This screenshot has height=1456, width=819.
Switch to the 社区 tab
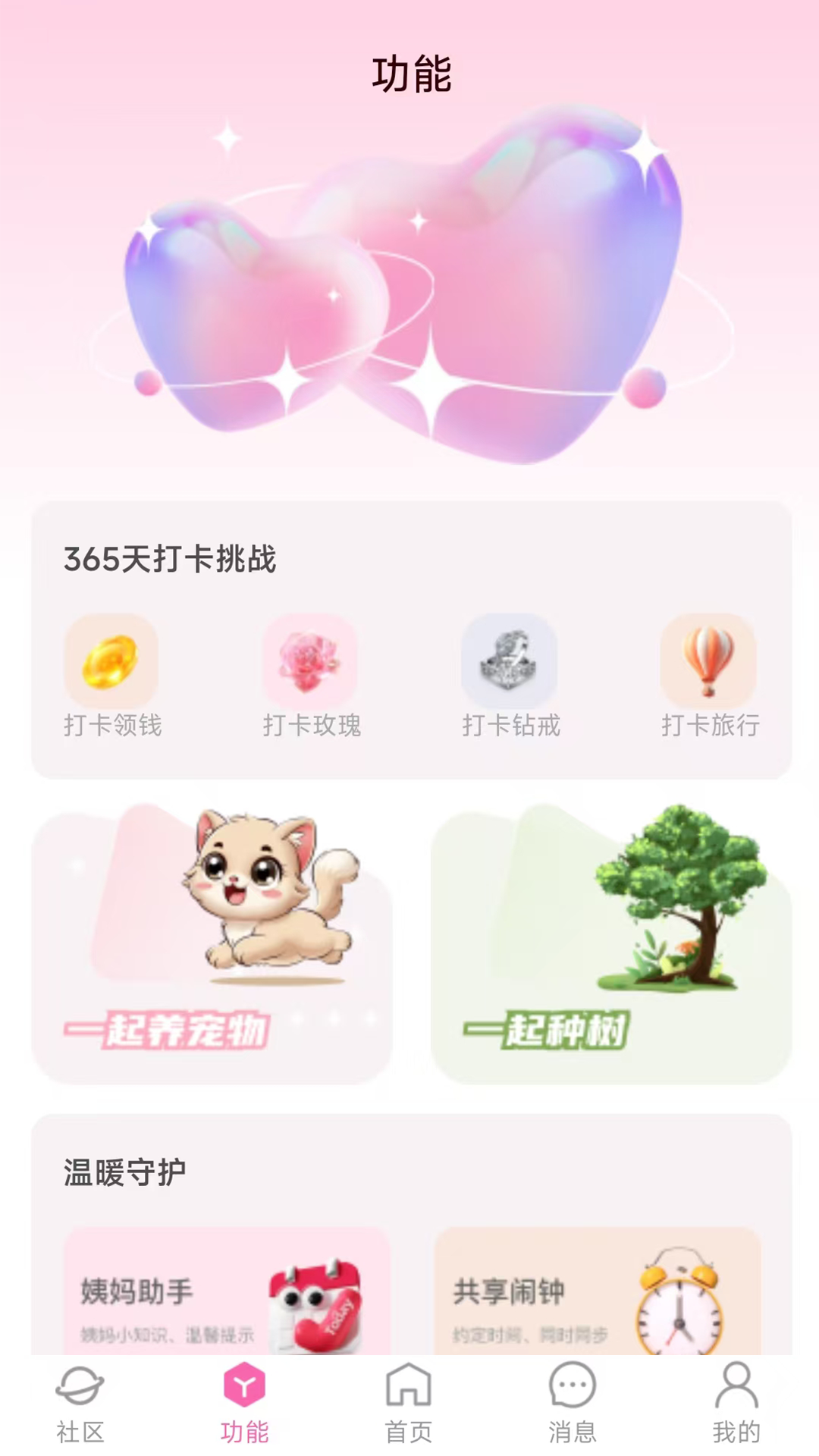(x=80, y=1403)
